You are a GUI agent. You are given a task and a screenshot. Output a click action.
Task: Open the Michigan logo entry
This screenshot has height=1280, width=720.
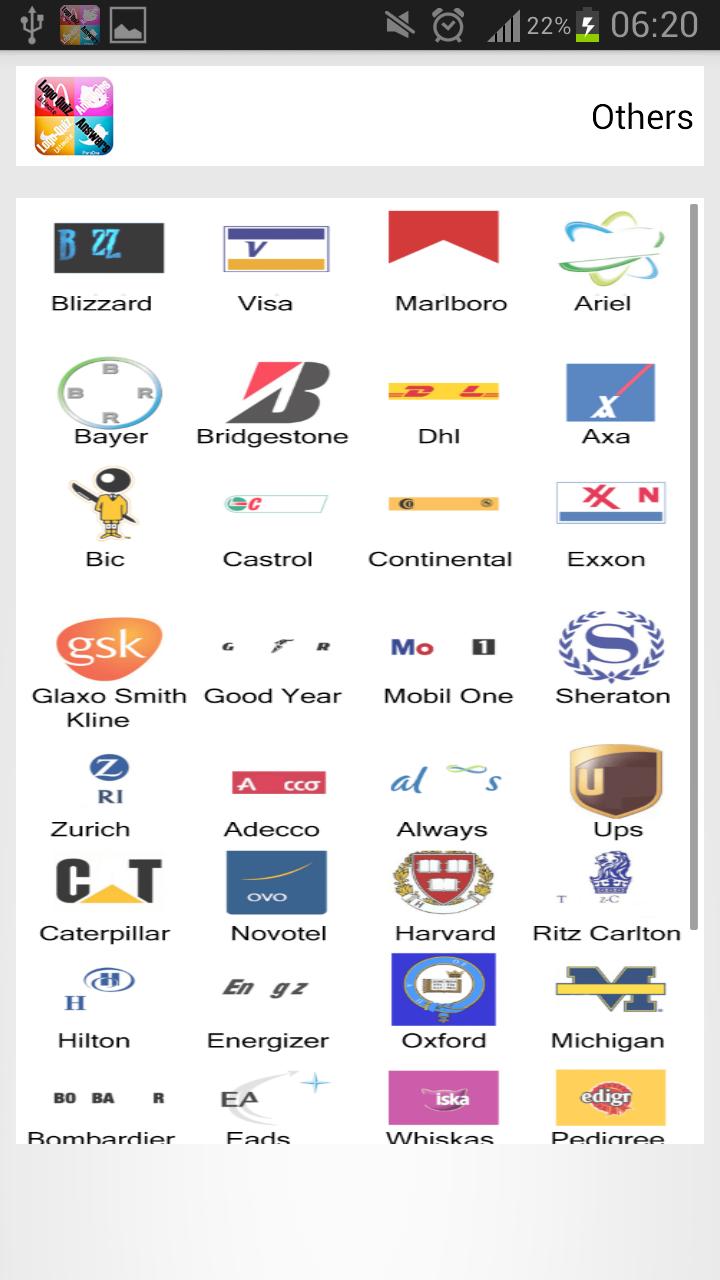click(608, 991)
